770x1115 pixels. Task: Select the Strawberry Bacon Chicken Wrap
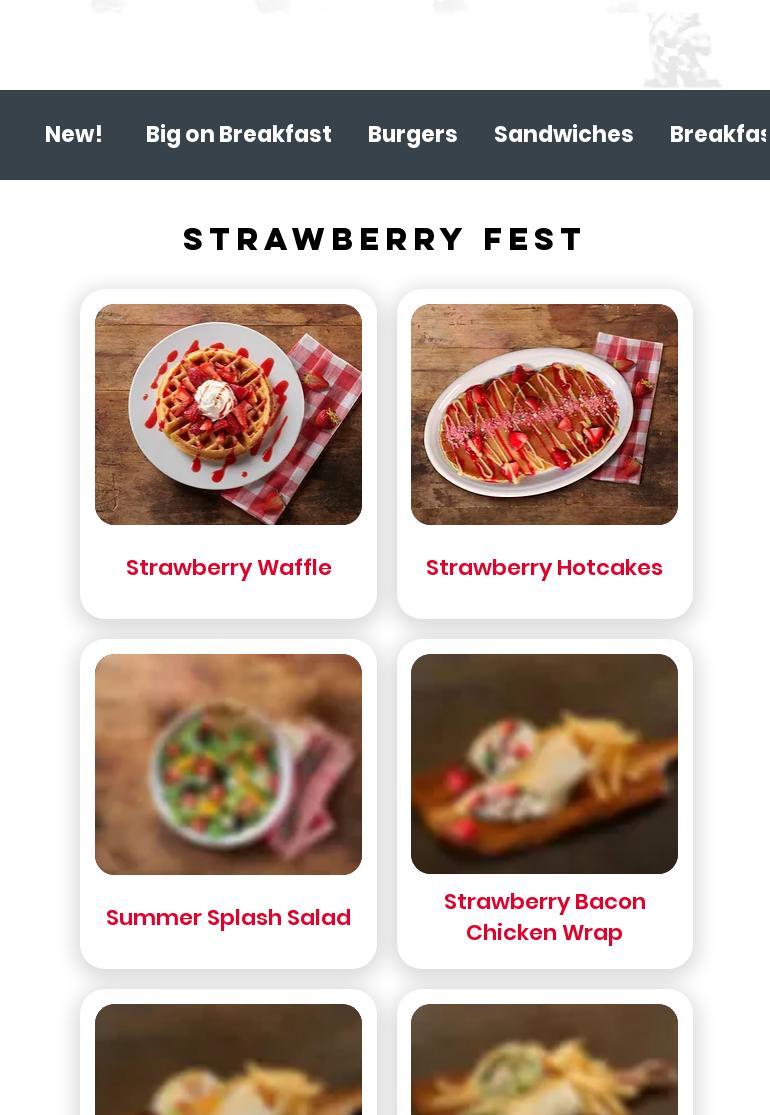544,804
